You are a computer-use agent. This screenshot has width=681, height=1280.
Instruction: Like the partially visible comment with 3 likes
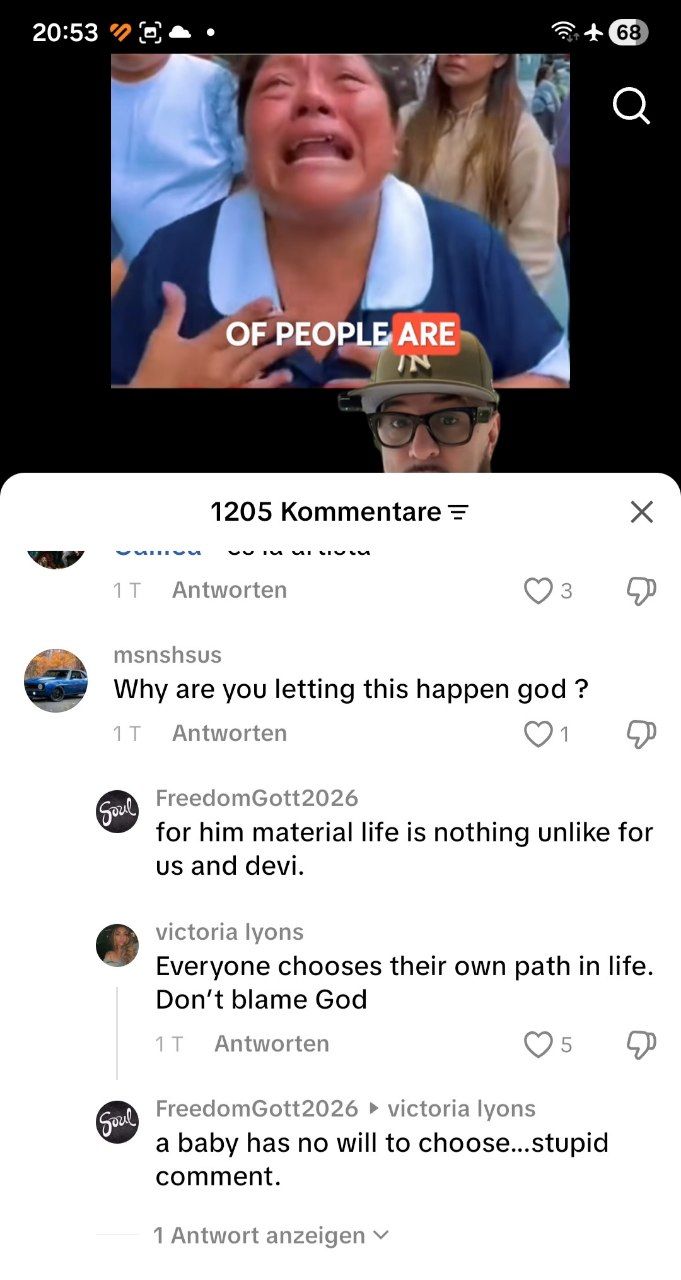(539, 591)
